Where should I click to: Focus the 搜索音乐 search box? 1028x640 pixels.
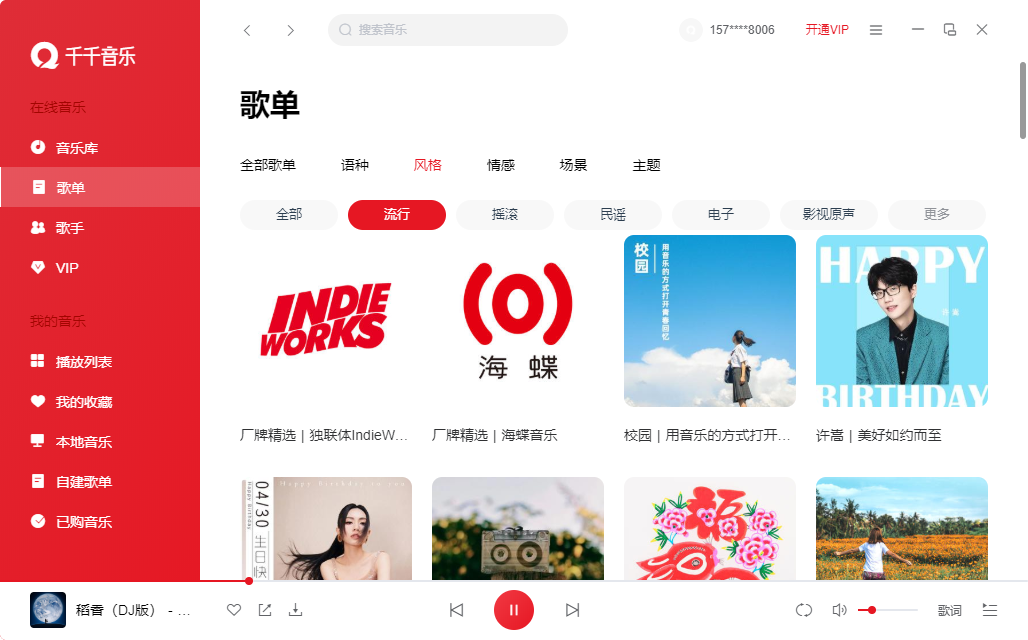pyautogui.click(x=450, y=30)
